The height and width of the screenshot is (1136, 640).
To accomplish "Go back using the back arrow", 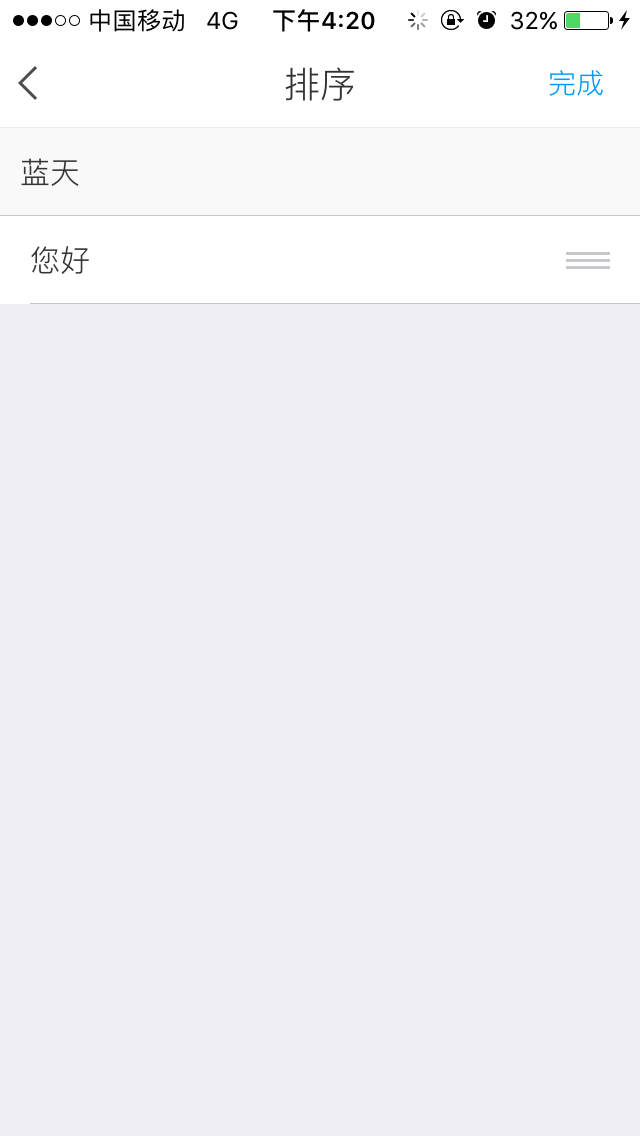I will tap(28, 83).
